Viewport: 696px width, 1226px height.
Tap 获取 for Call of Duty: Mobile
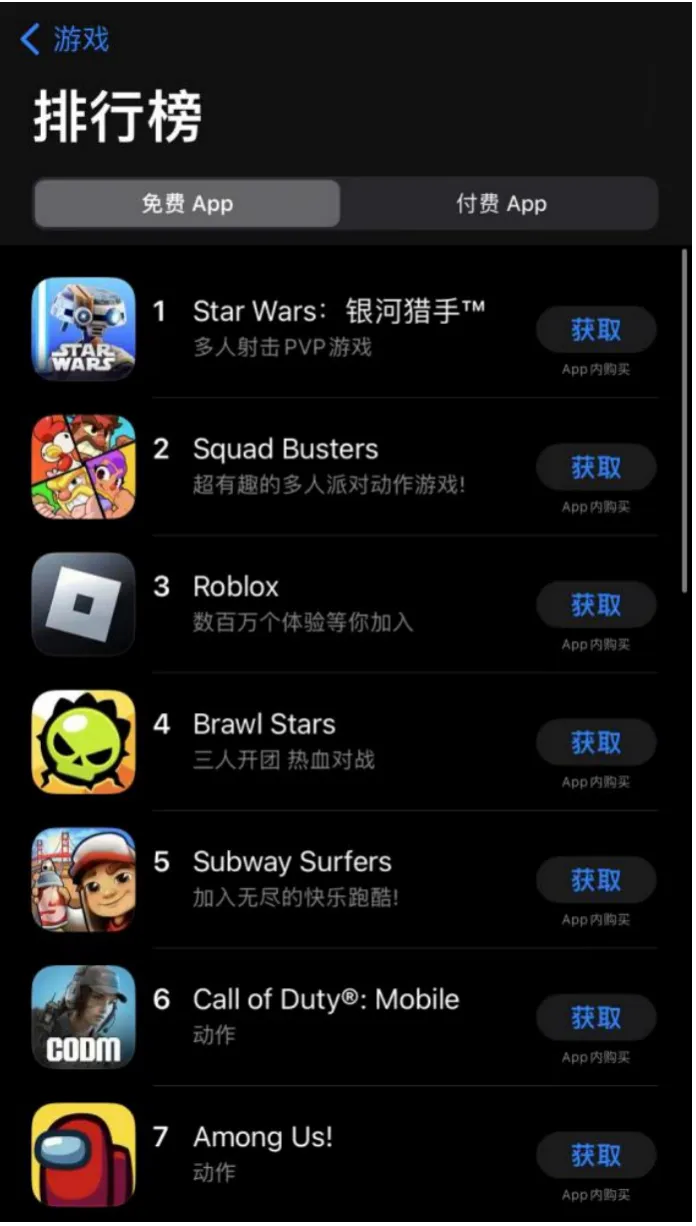(596, 1018)
